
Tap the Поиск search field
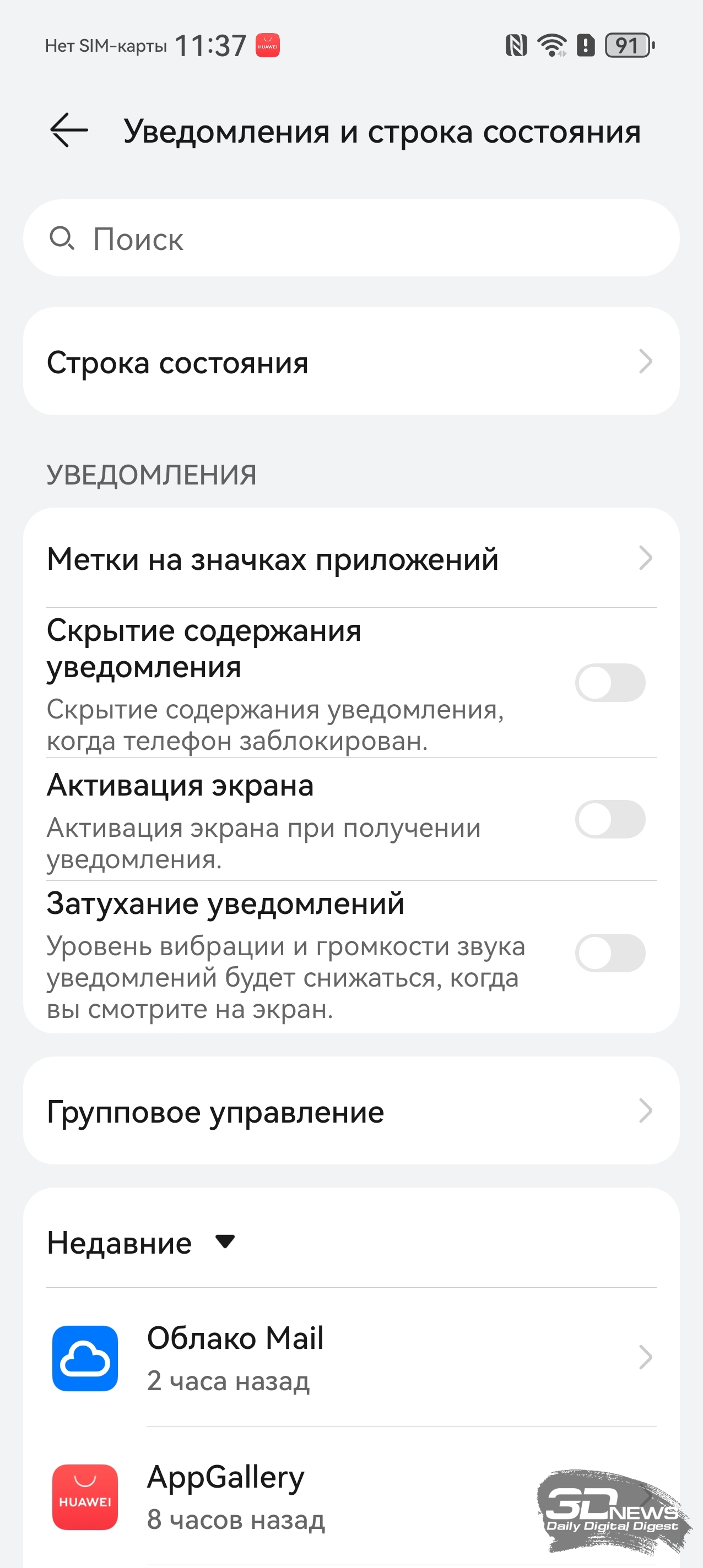pyautogui.click(x=351, y=238)
